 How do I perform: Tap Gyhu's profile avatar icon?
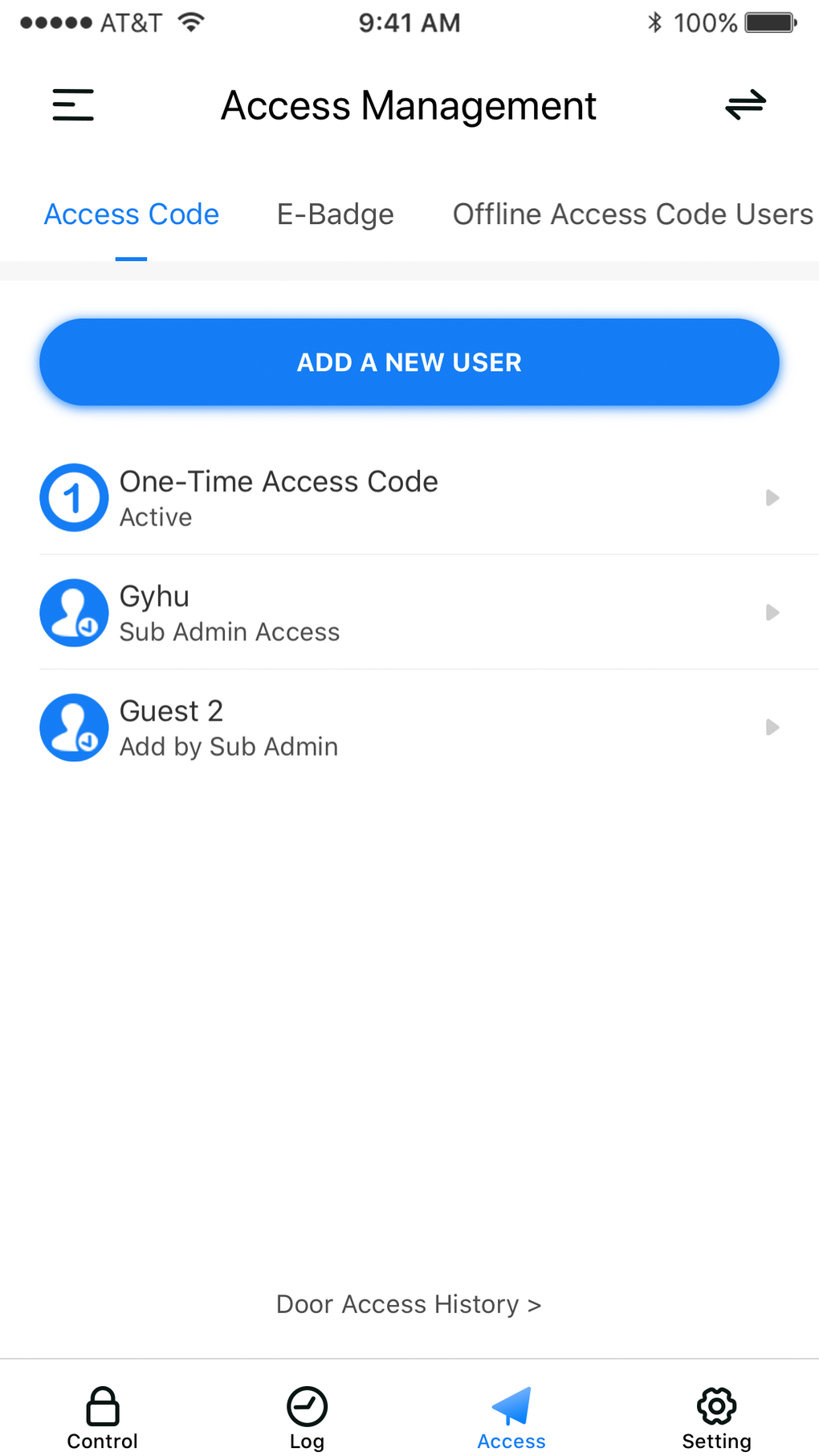pyautogui.click(x=74, y=613)
